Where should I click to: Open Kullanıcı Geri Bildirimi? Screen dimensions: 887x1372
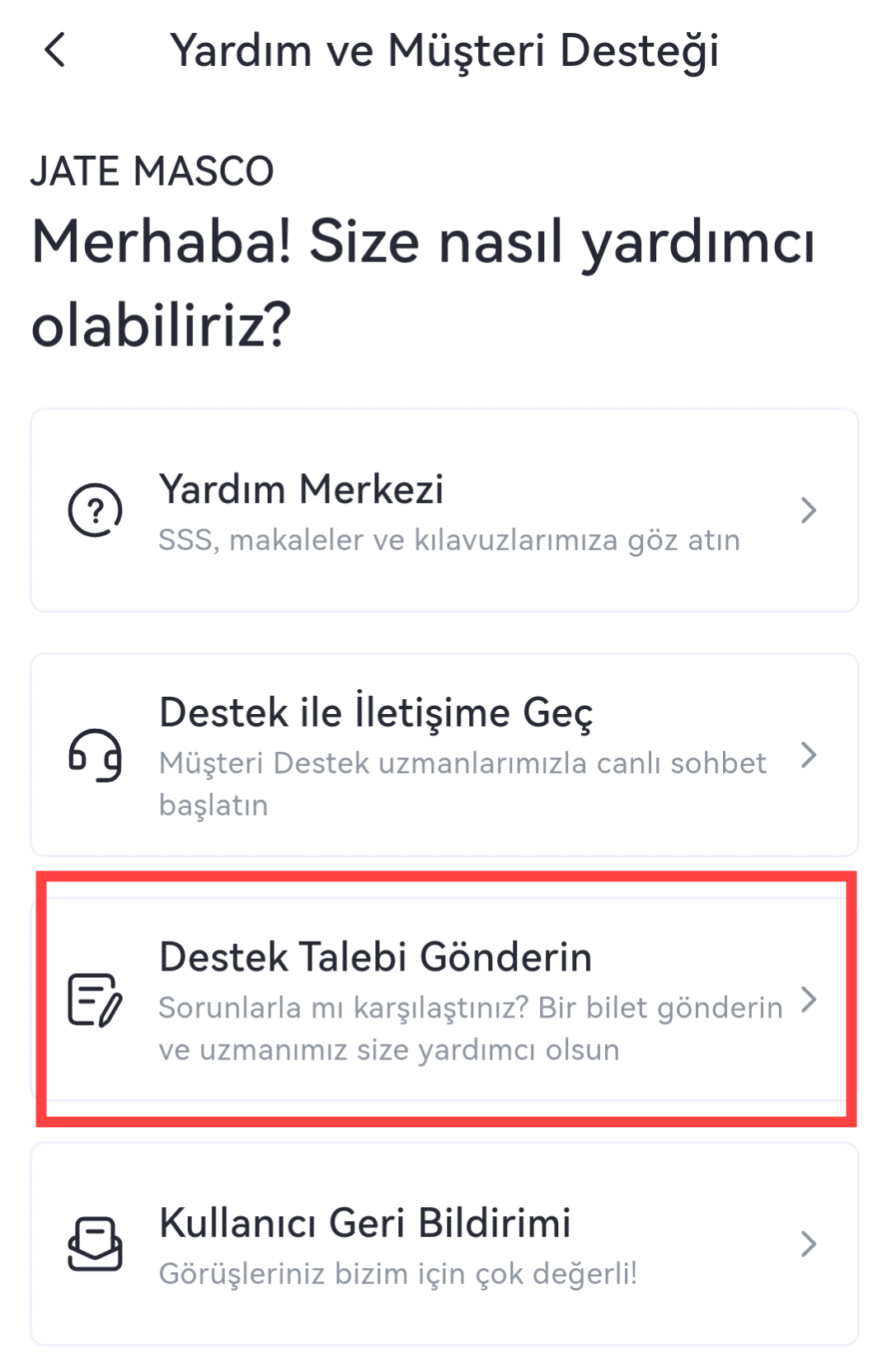tap(443, 1243)
